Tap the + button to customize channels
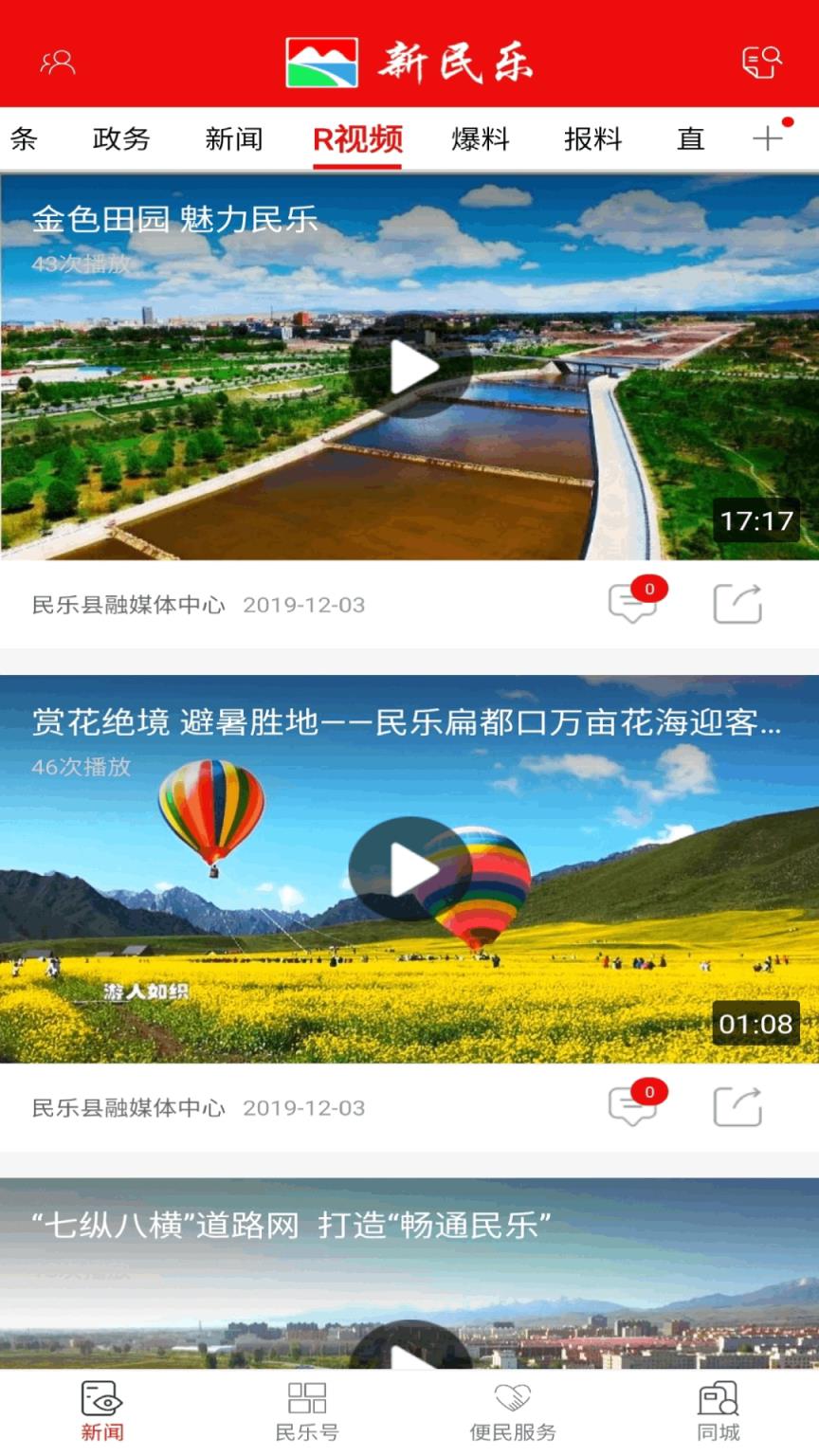Image resolution: width=819 pixels, height=1456 pixels. pos(768,138)
